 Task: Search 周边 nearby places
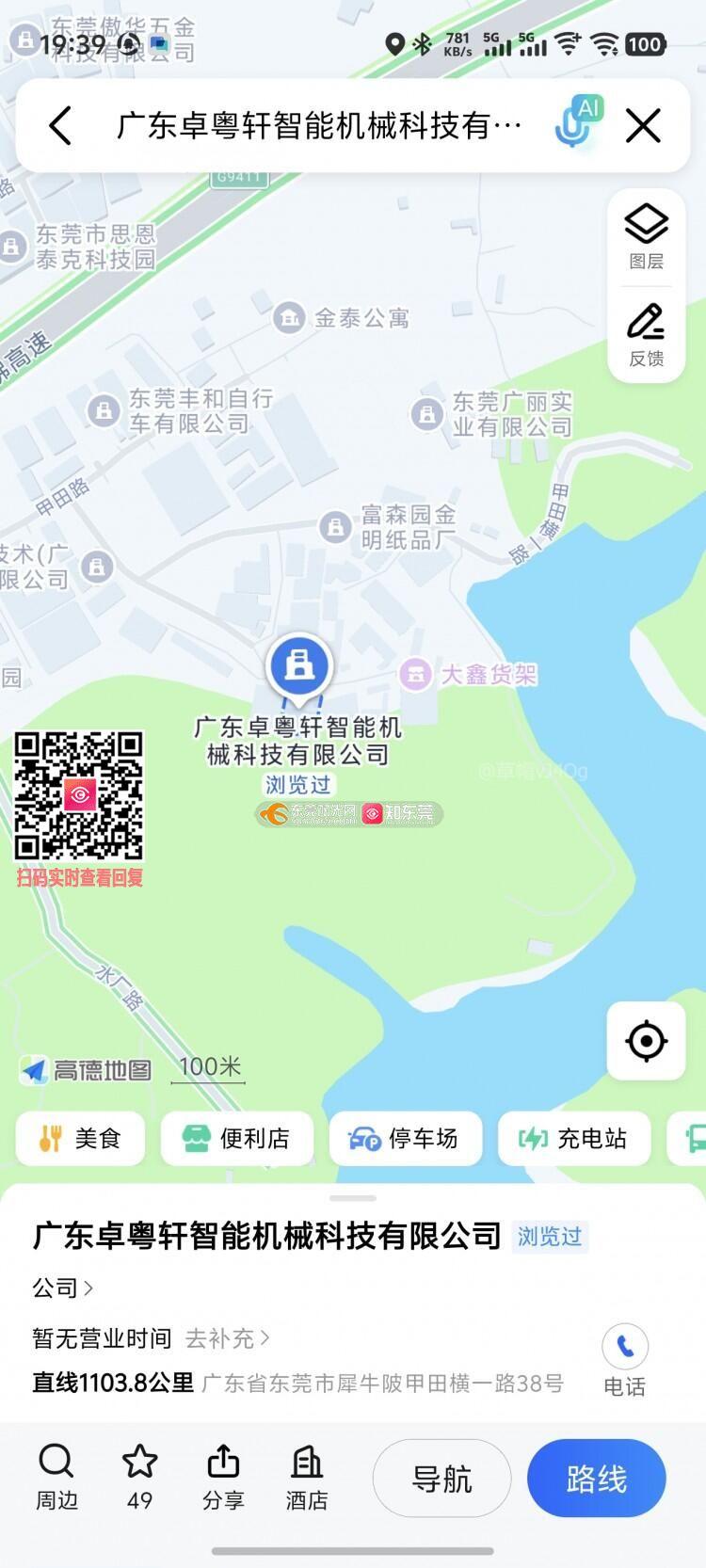56,1476
